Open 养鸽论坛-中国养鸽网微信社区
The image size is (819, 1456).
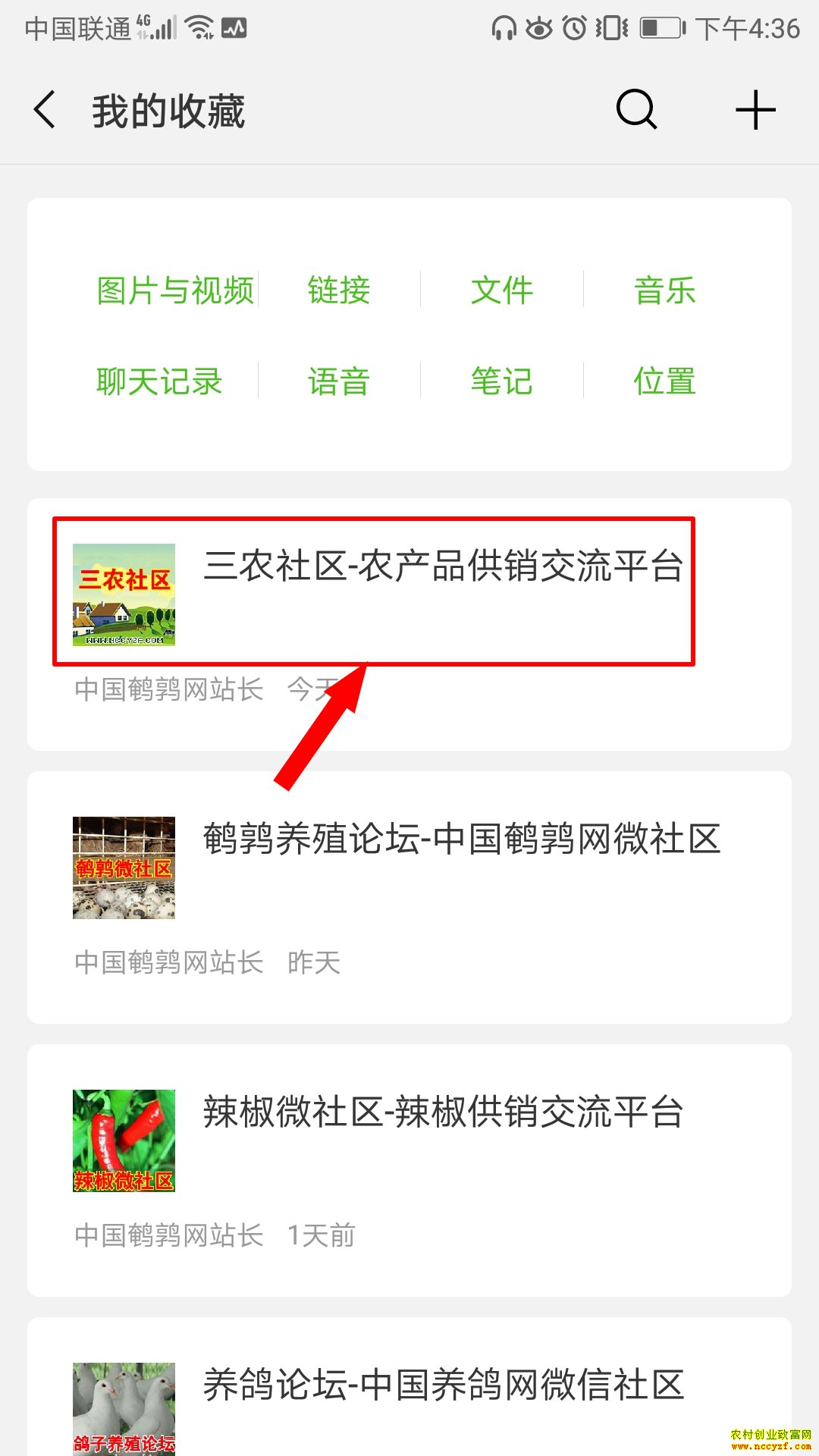click(443, 1386)
